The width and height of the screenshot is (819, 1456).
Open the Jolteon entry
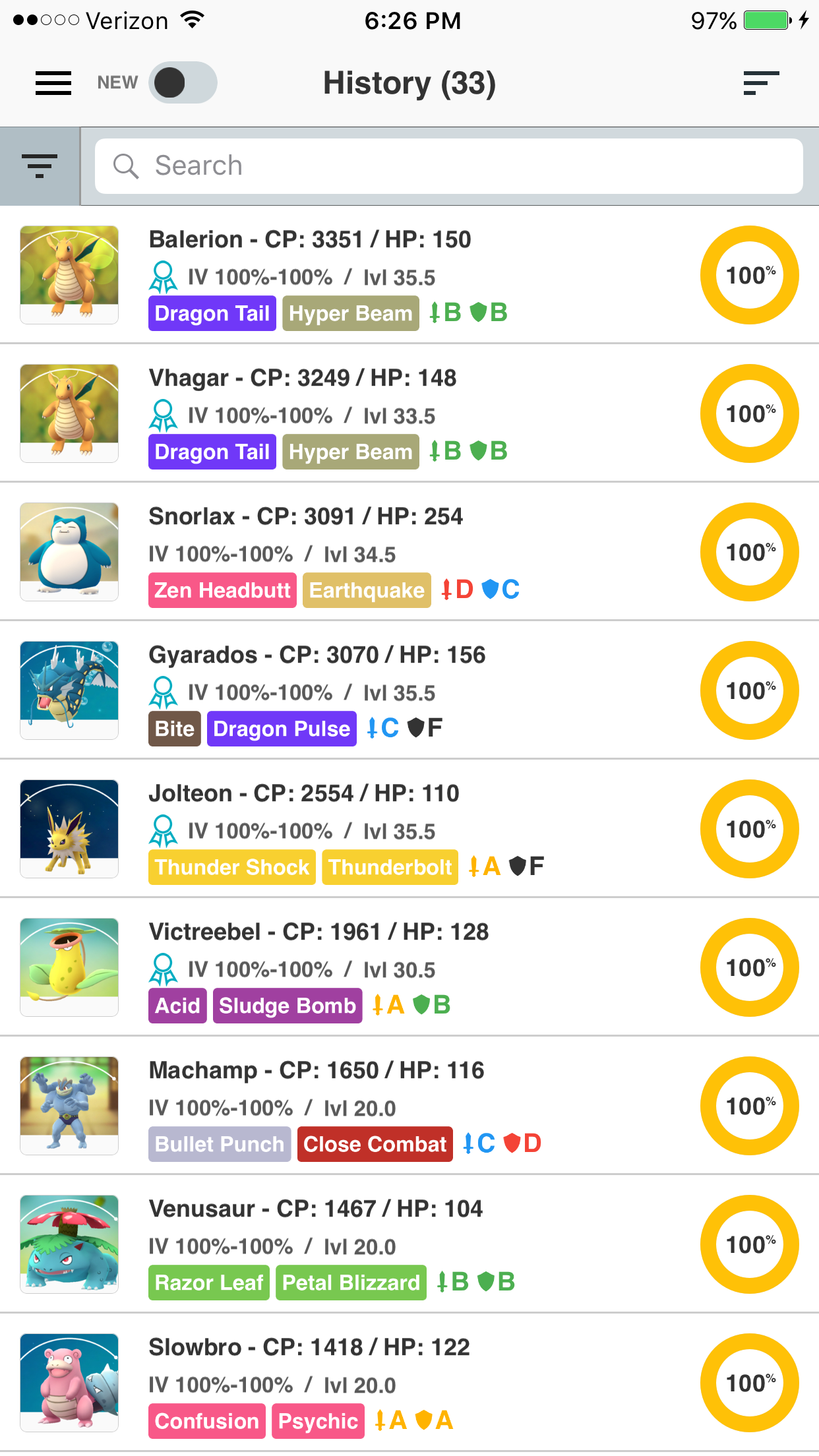point(409,829)
